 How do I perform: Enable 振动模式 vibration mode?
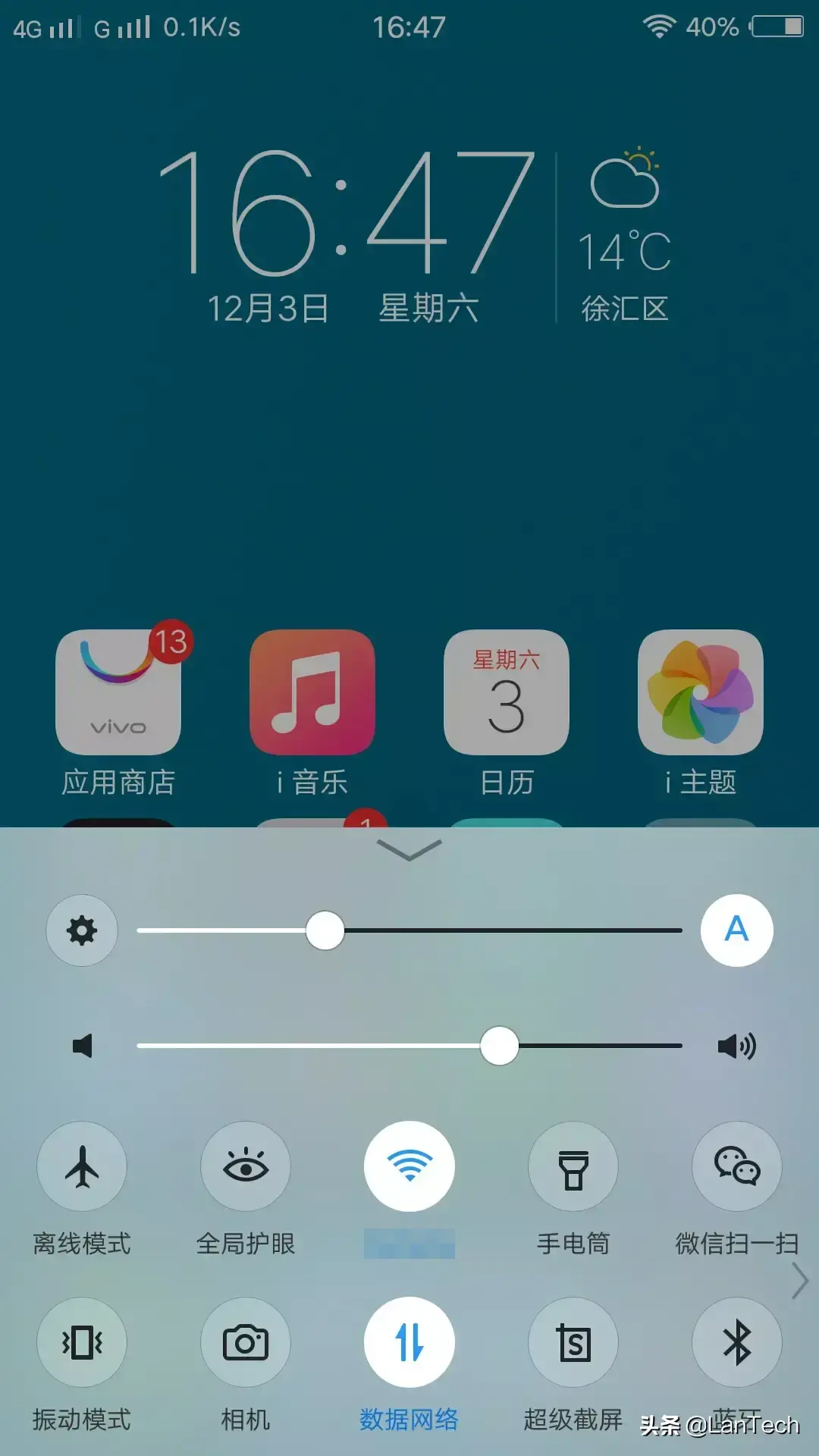pyautogui.click(x=82, y=1342)
